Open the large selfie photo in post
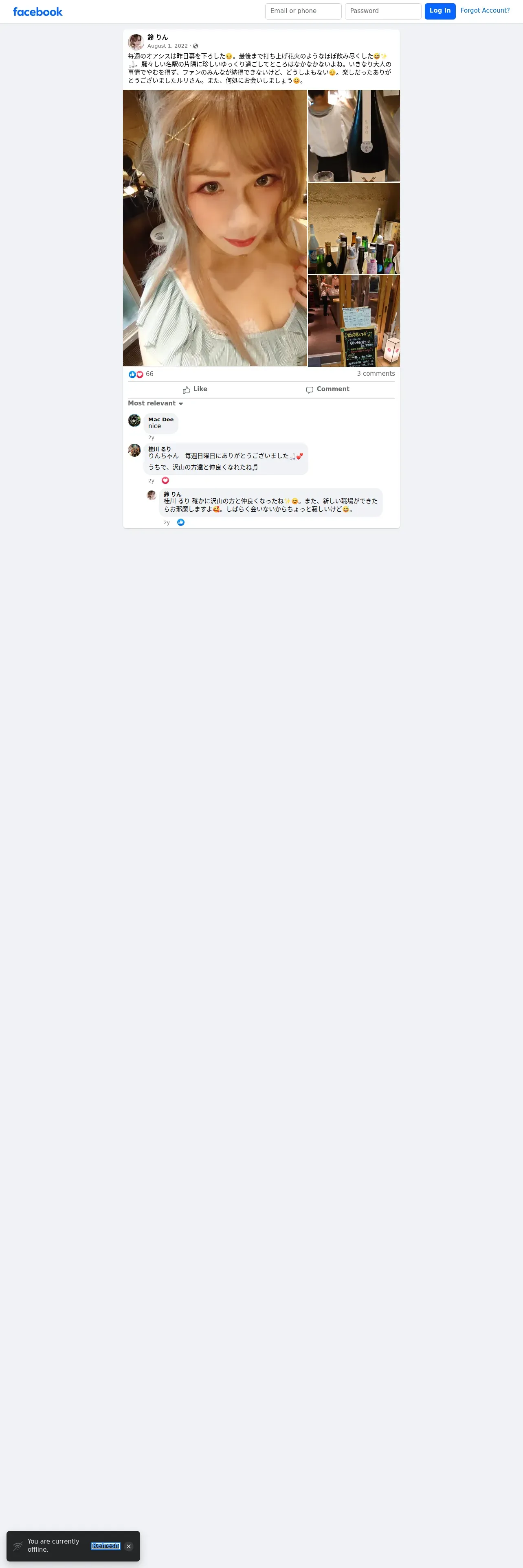 tap(215, 228)
